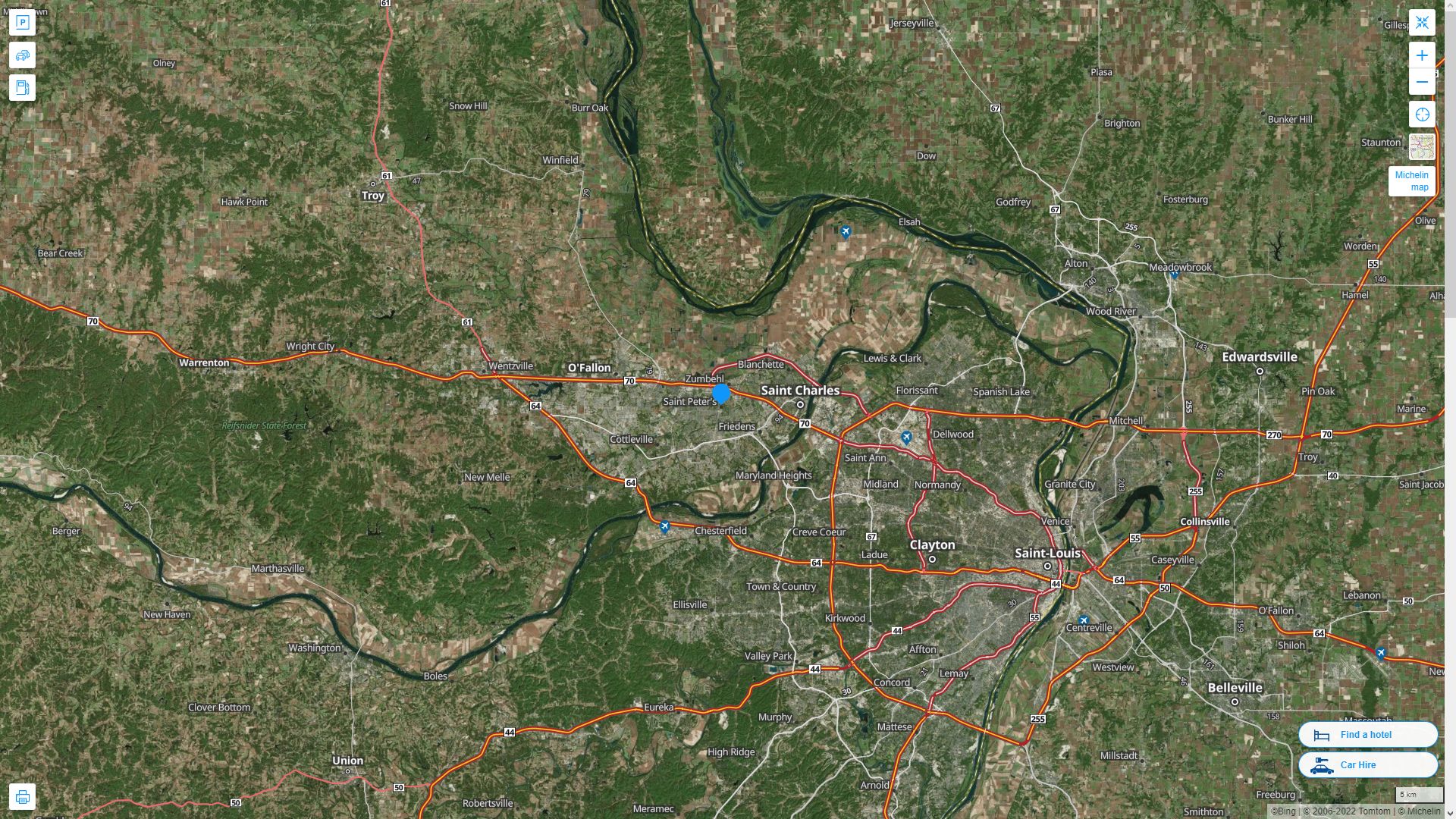Tap Find a hotel
Image resolution: width=1456 pixels, height=819 pixels.
tap(1367, 734)
